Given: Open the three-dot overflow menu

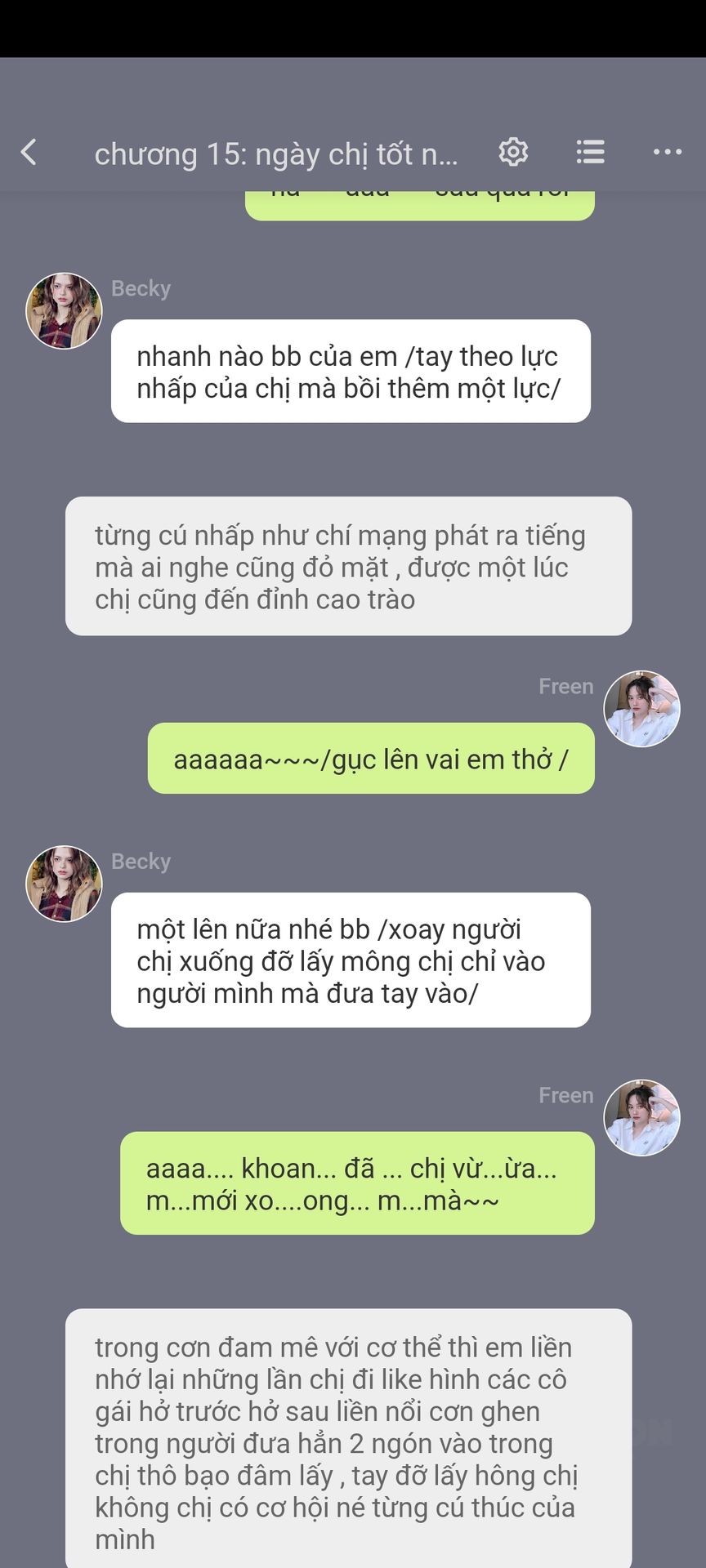Looking at the screenshot, I should pyautogui.click(x=668, y=152).
